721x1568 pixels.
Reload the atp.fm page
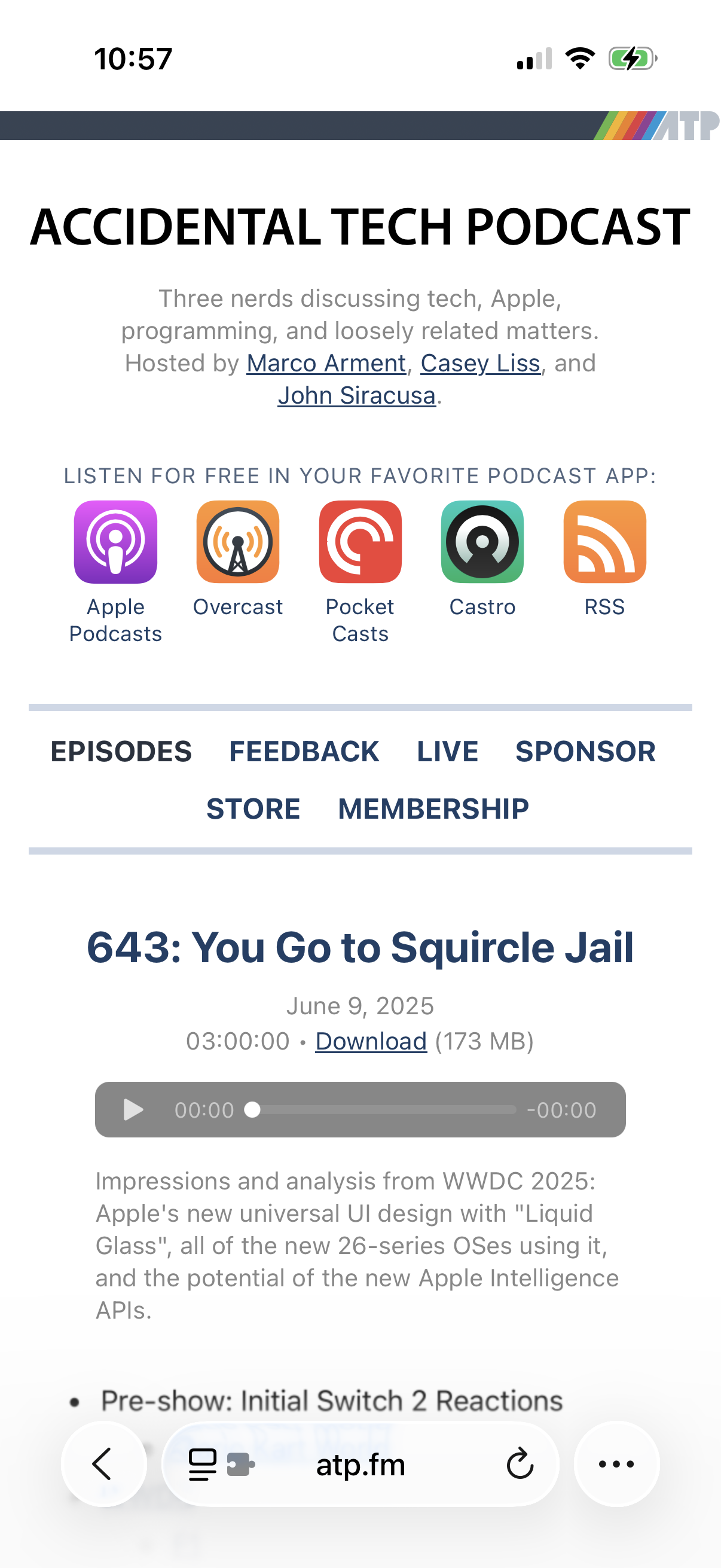tap(520, 1464)
